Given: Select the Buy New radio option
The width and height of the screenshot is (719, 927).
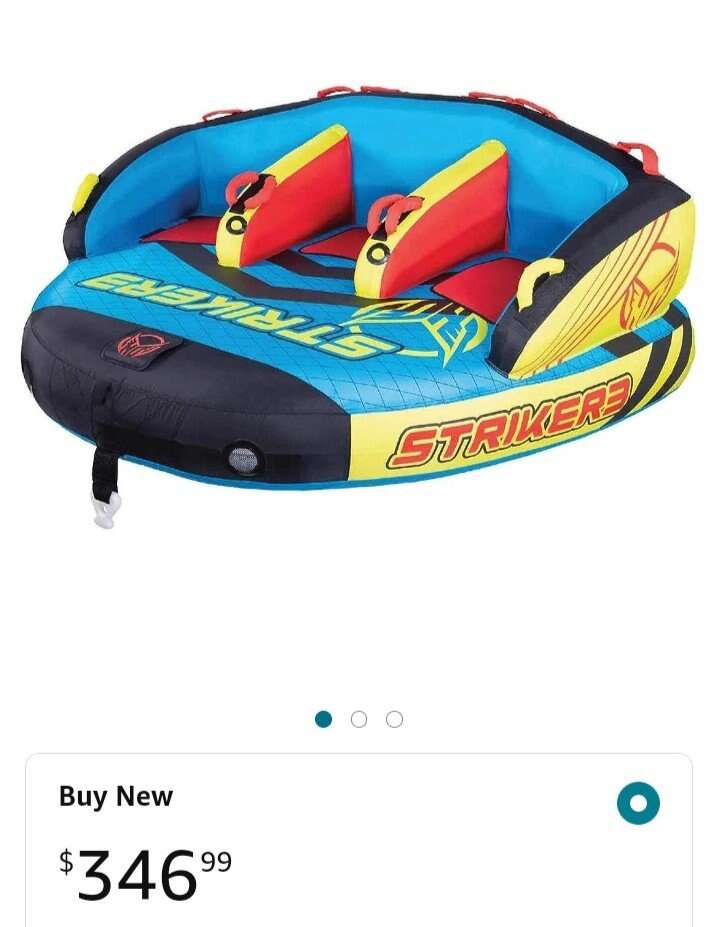Looking at the screenshot, I should 638,803.
